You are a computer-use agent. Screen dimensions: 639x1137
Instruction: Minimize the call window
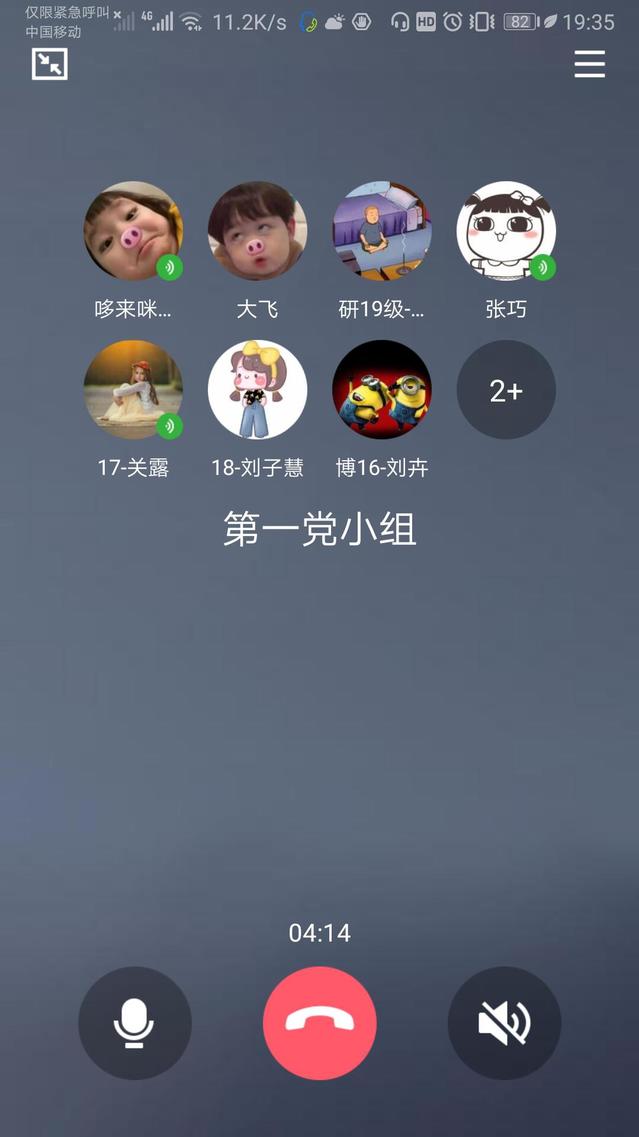click(49, 64)
